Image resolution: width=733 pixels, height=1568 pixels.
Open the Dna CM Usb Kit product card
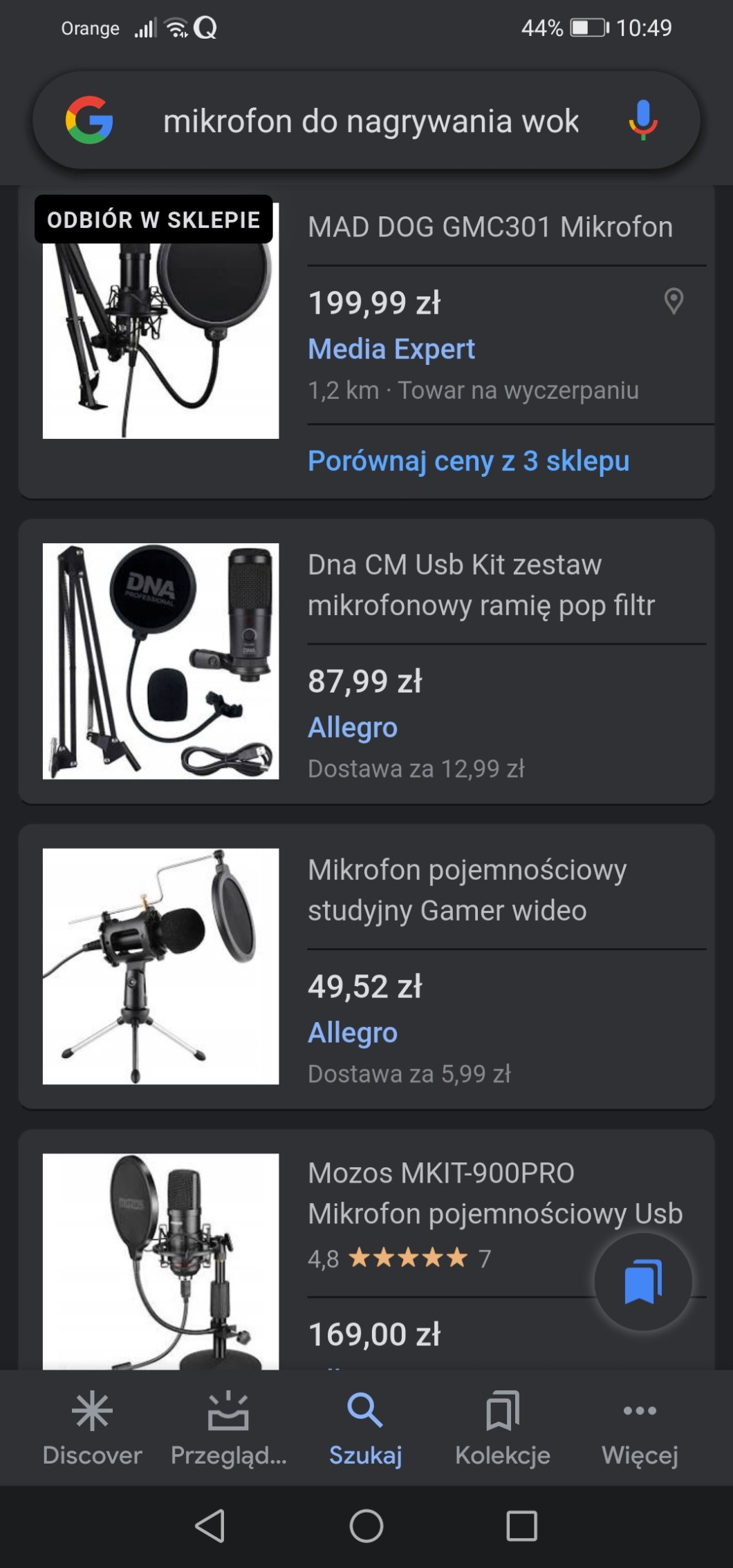[481, 585]
